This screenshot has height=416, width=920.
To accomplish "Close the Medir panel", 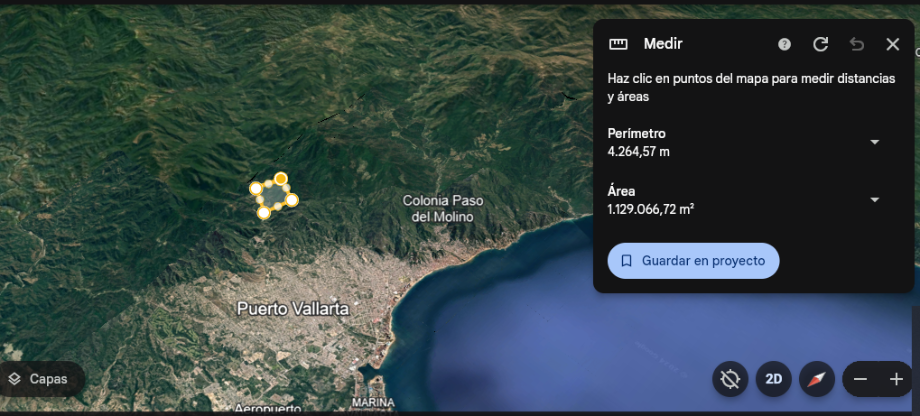I will (893, 44).
